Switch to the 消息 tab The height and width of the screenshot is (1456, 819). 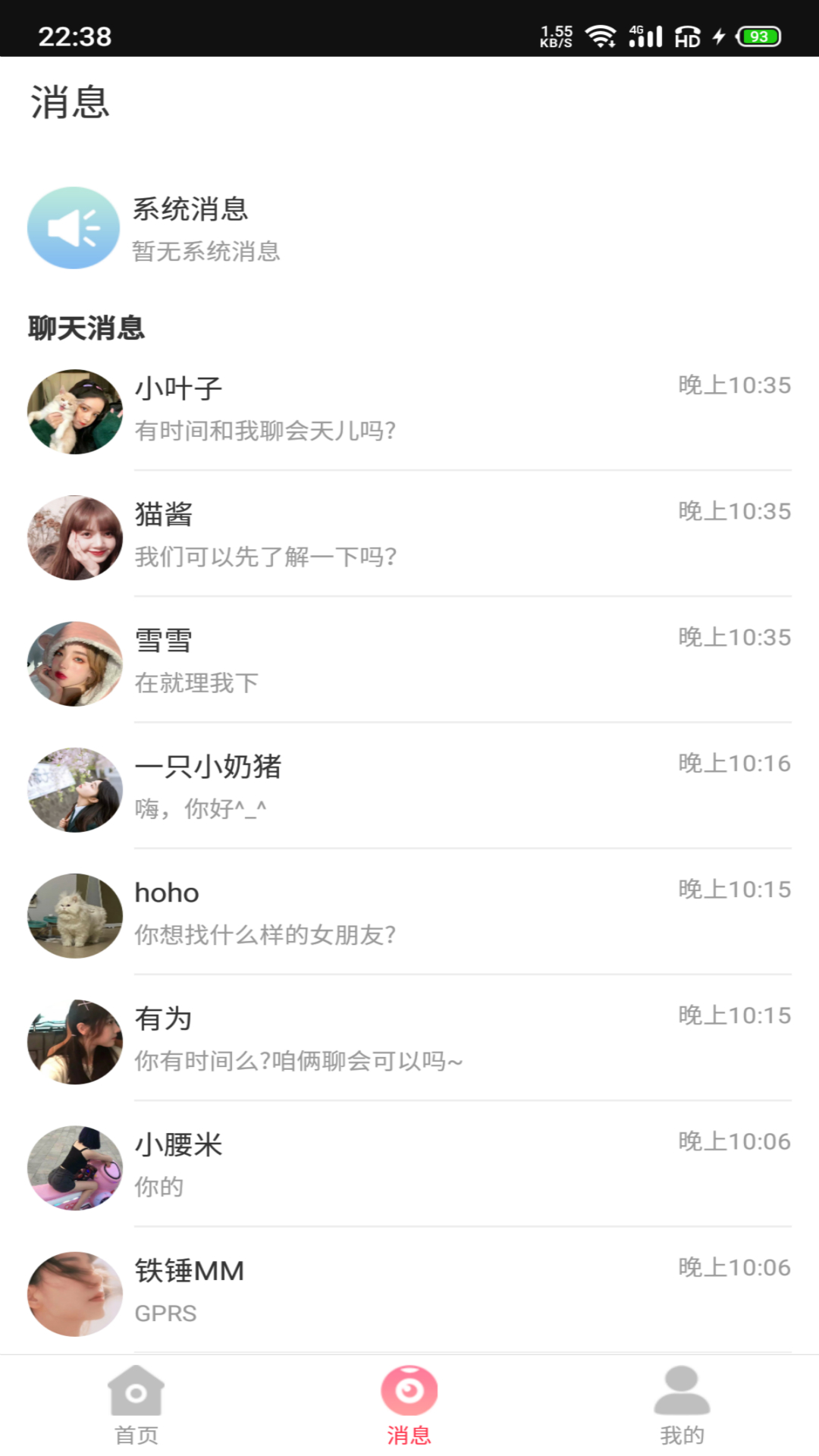409,1412
